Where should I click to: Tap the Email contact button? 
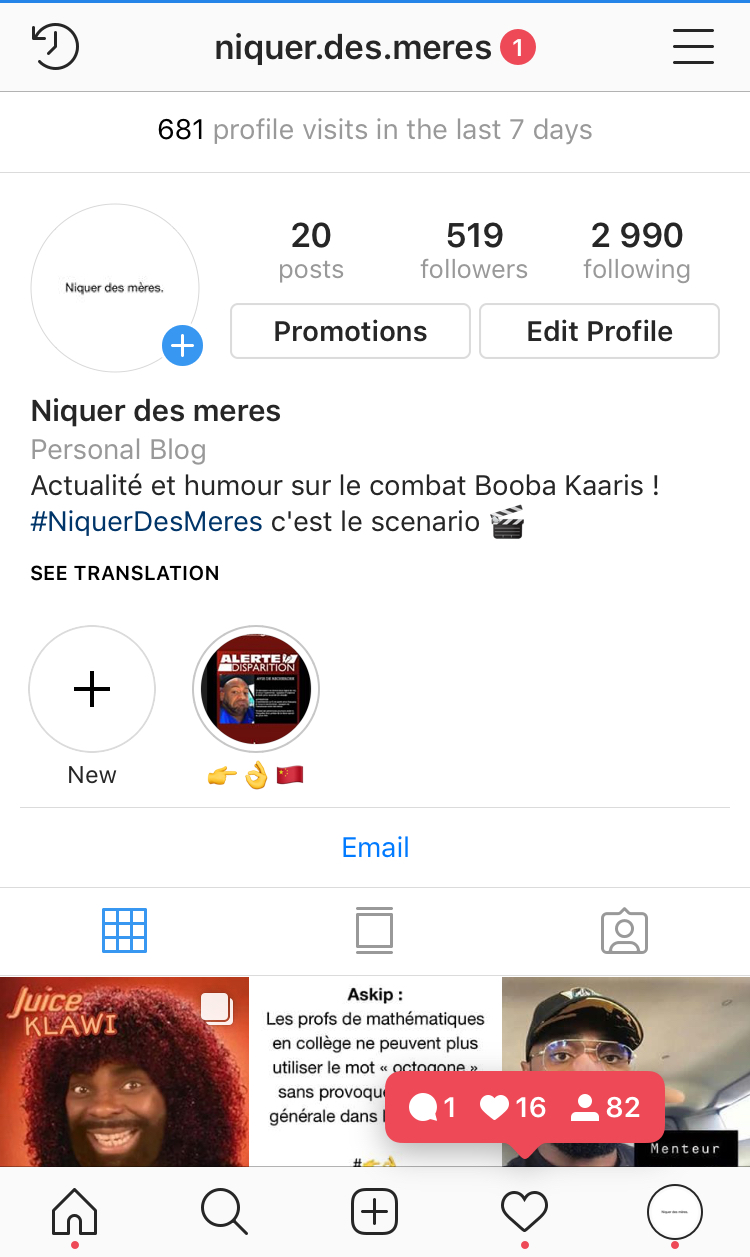click(x=375, y=847)
